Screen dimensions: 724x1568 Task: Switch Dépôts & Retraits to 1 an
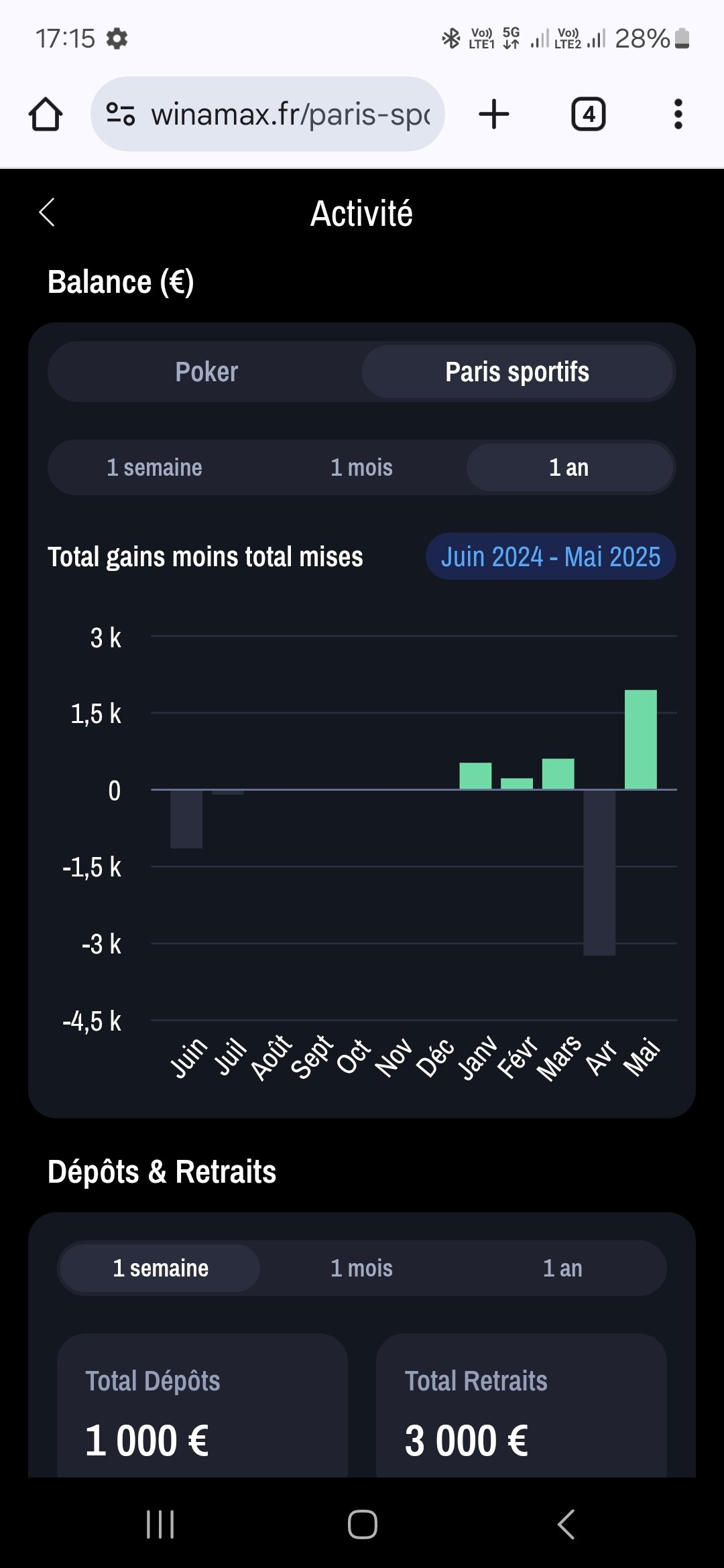tap(562, 1268)
